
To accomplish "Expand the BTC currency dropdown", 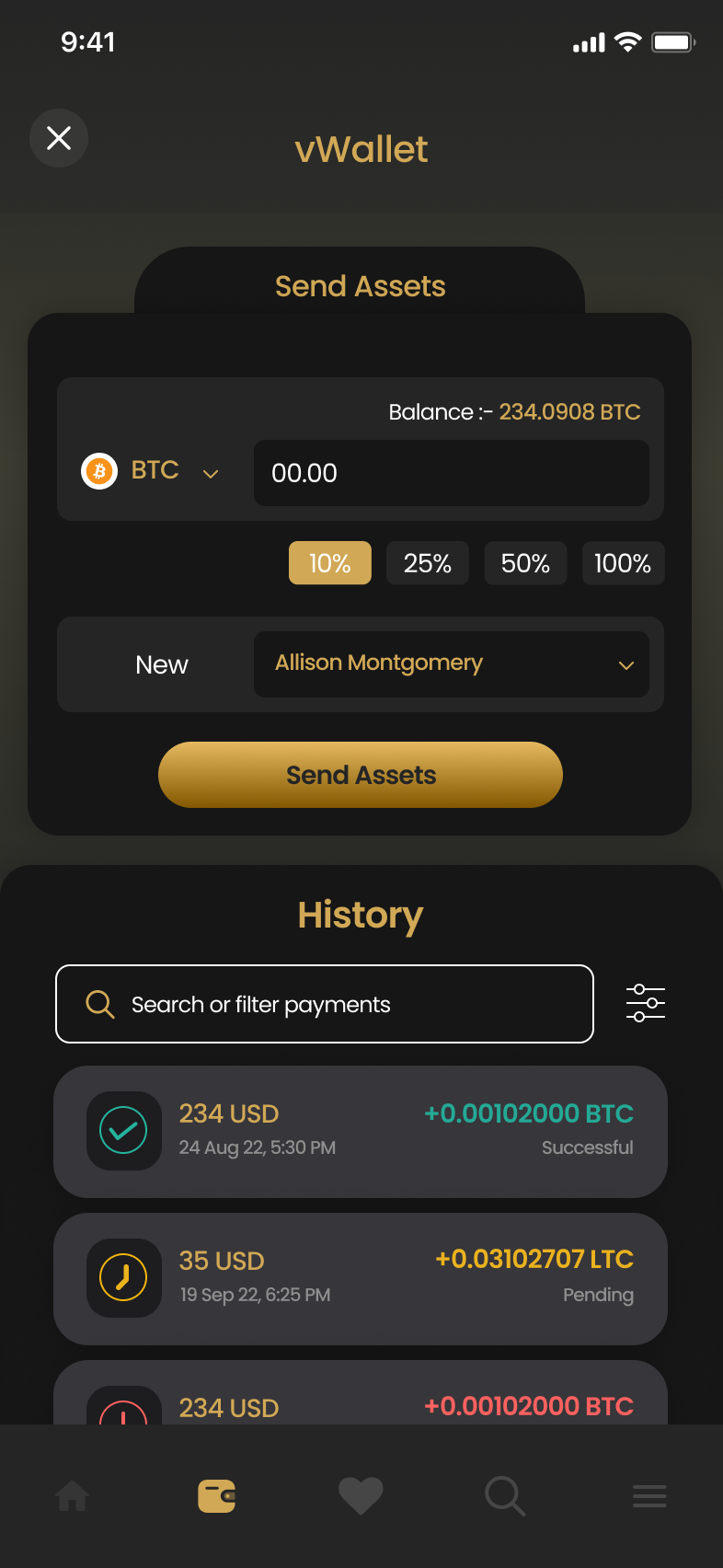I will coord(153,472).
